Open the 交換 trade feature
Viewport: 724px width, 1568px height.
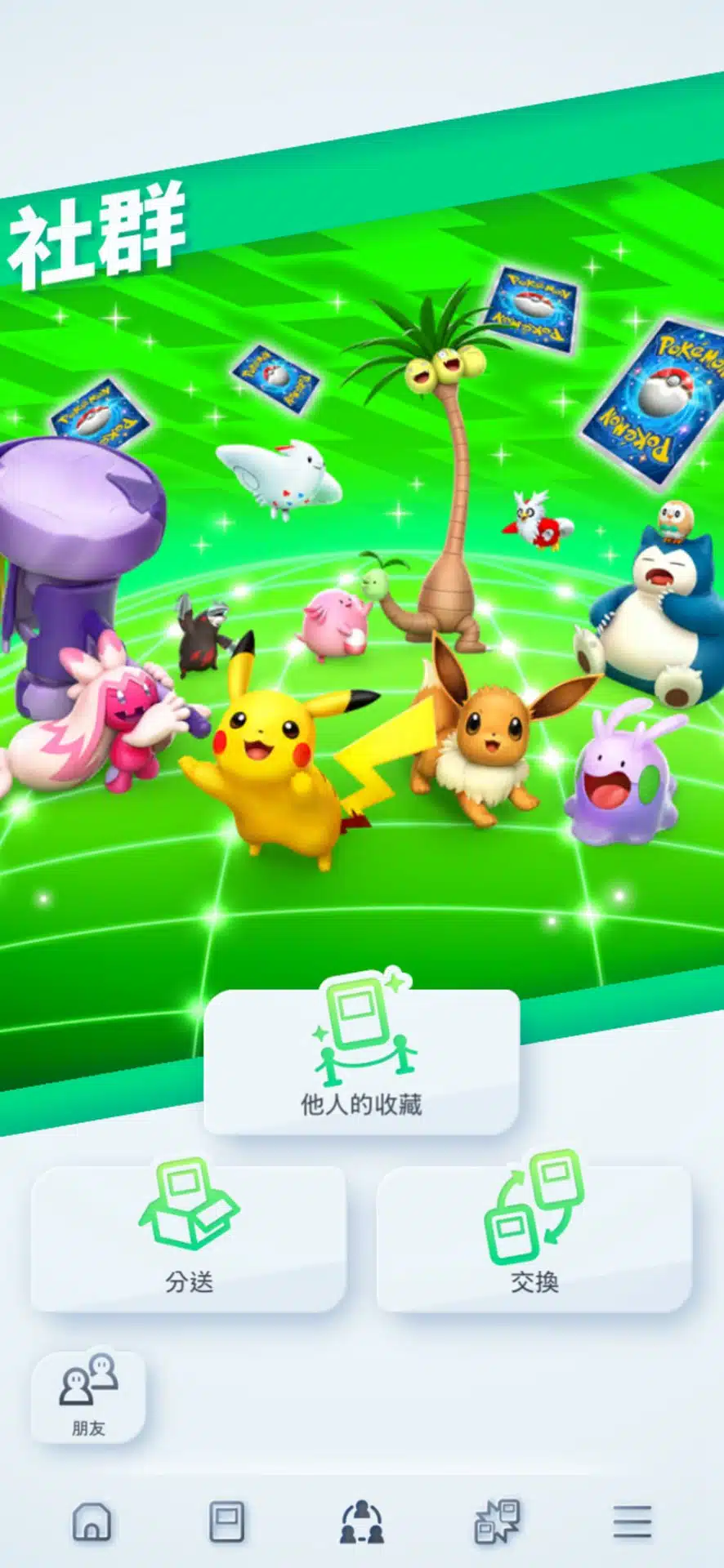pos(534,1238)
